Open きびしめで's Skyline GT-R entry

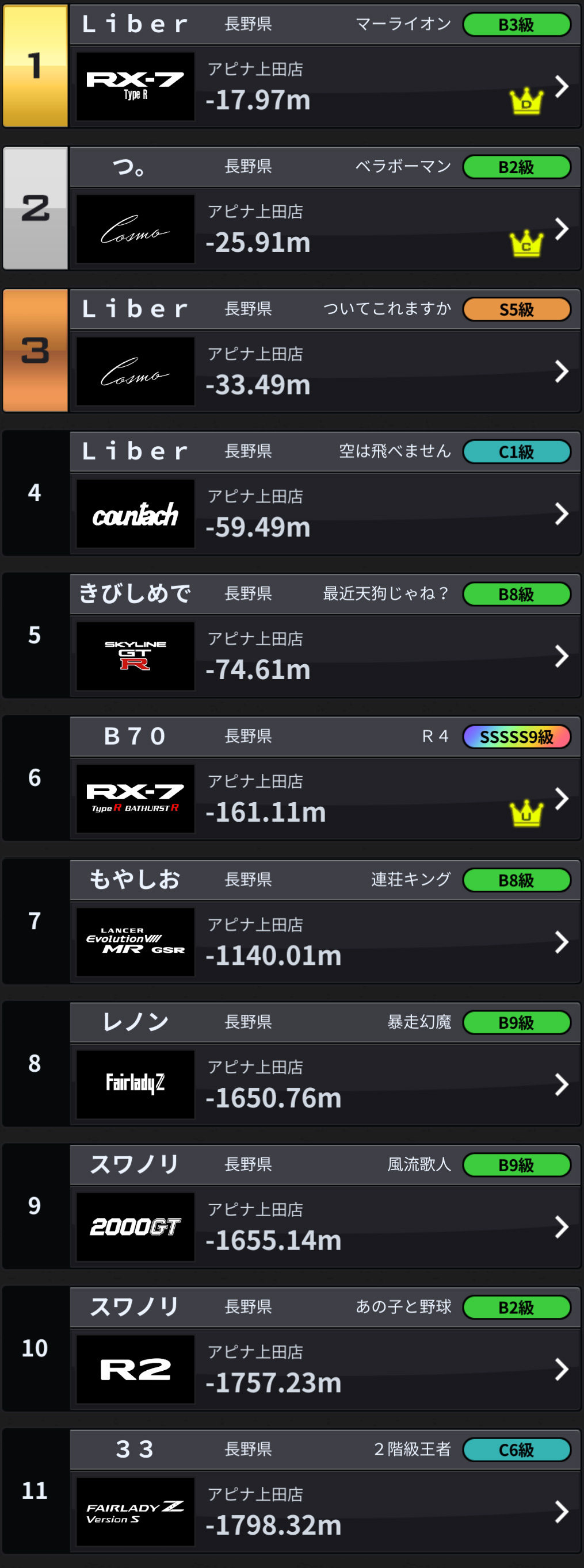[x=561, y=656]
